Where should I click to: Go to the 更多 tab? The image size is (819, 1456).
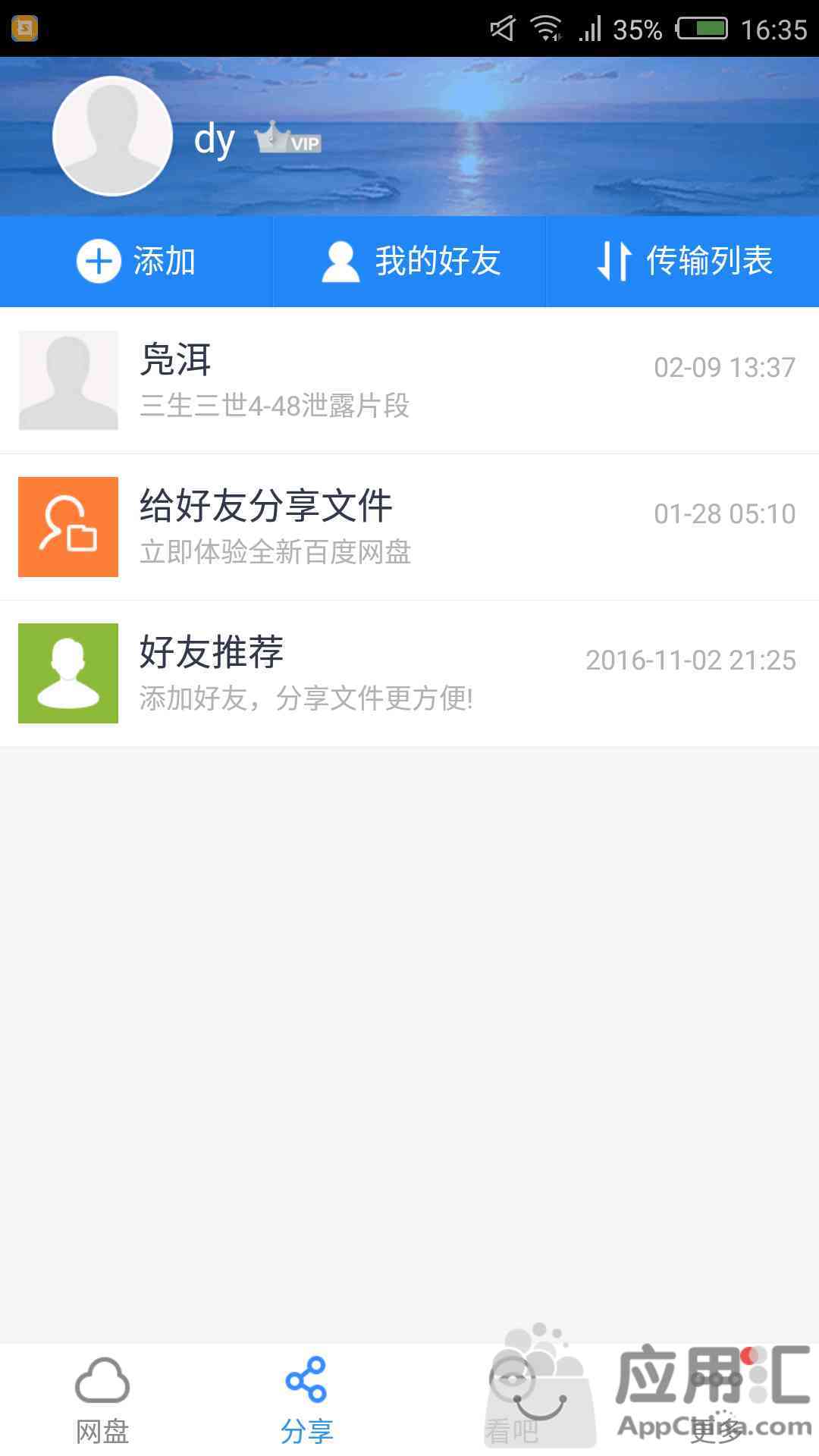click(x=717, y=1400)
